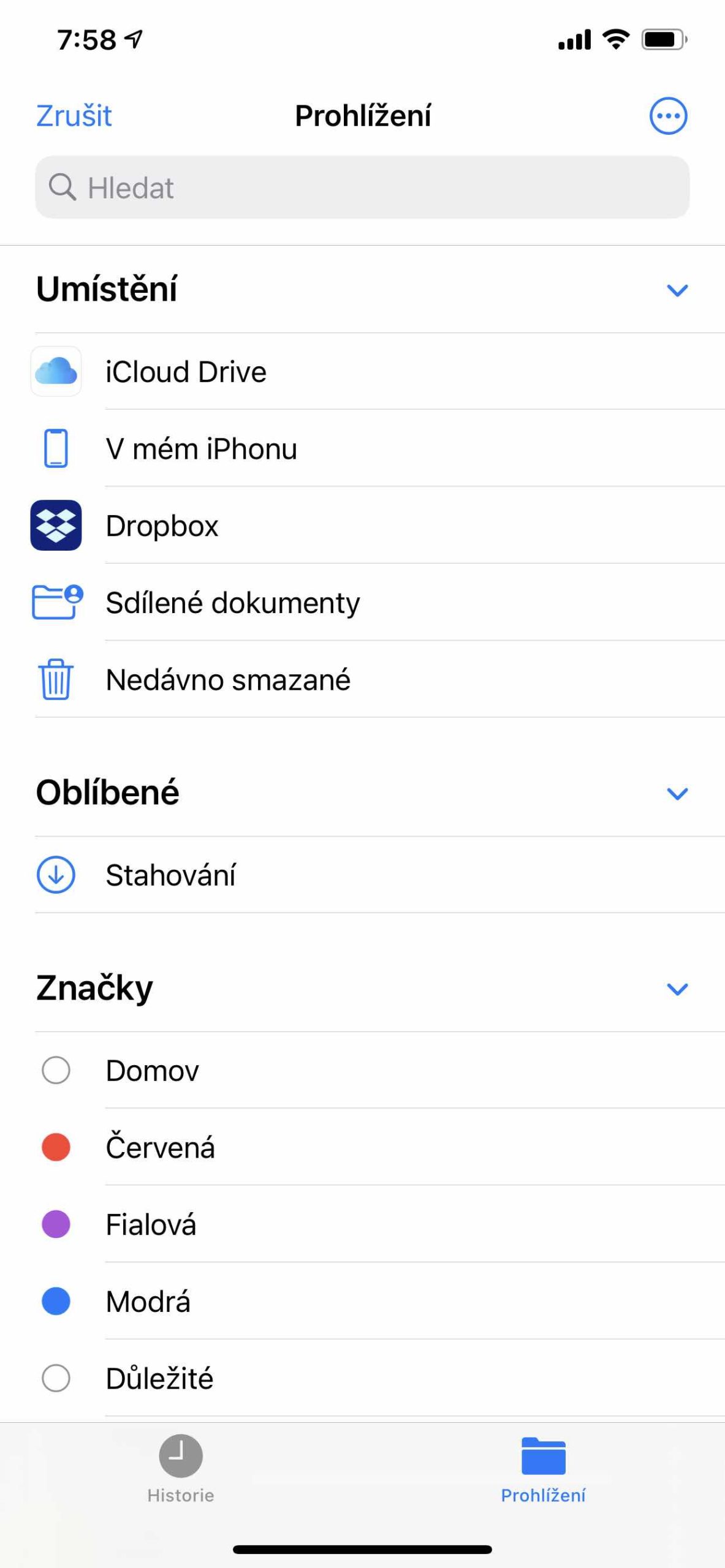Open the More options ellipsis menu
The width and height of the screenshot is (725, 1568).
tap(667, 114)
